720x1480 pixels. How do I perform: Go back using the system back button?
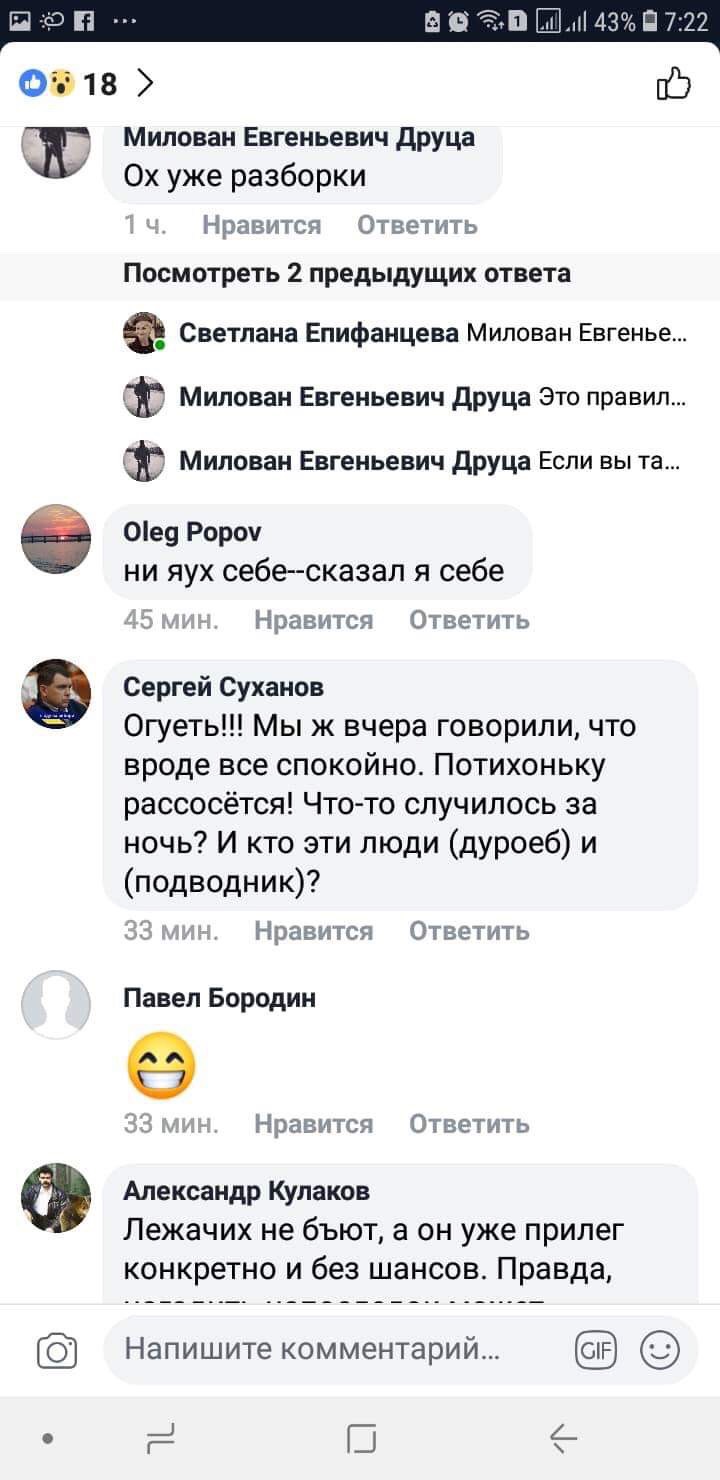point(563,1438)
